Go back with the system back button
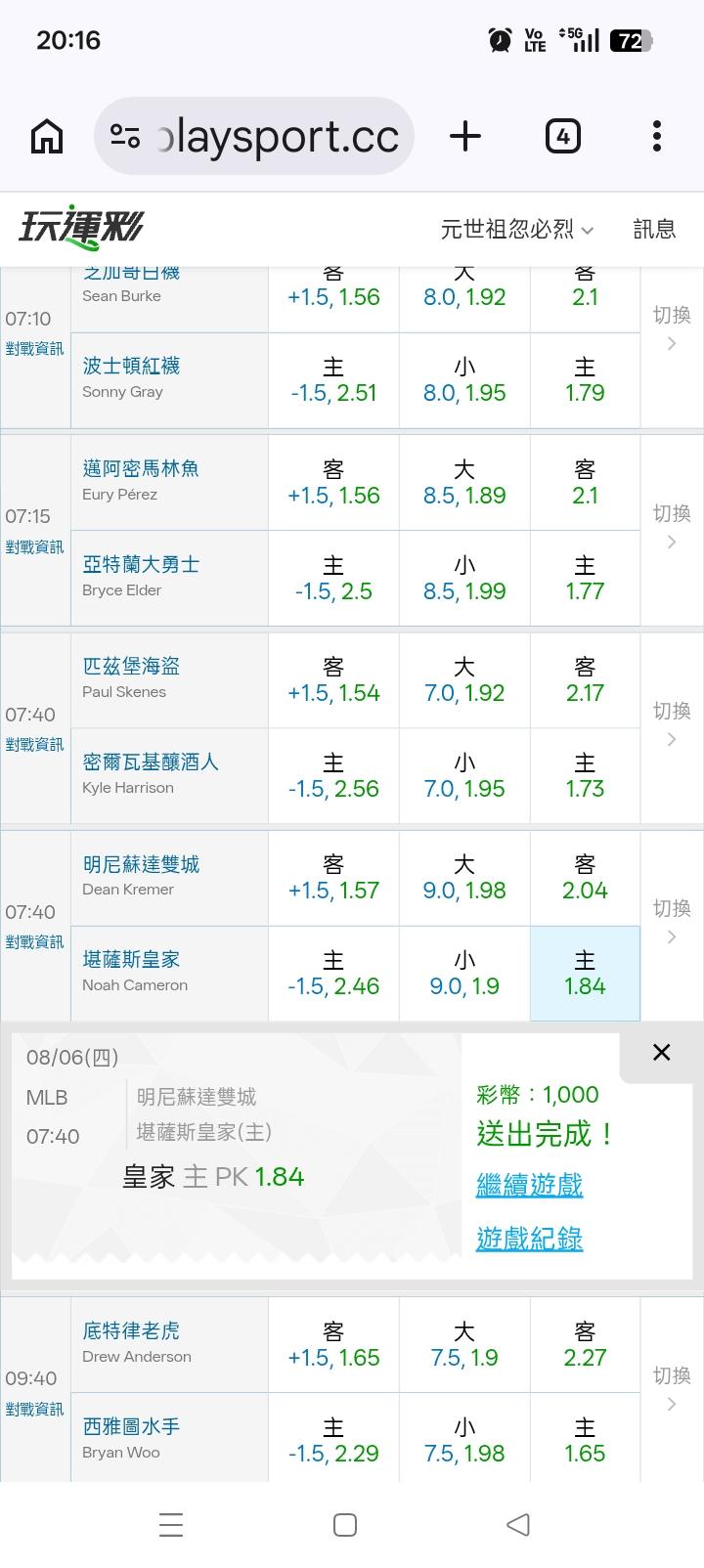This screenshot has width=704, height=1568. click(x=518, y=1524)
